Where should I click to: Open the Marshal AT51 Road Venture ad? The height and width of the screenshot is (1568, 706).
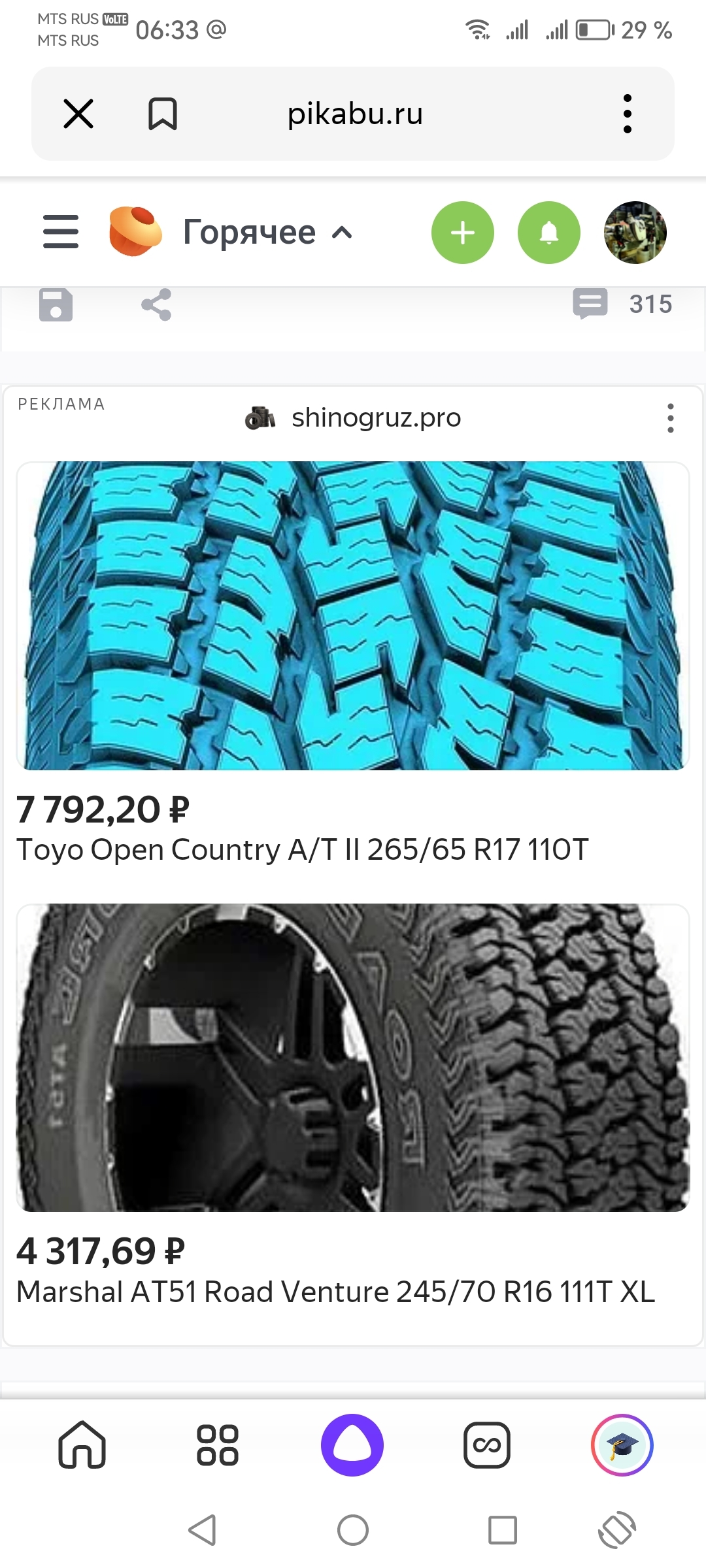(x=353, y=1057)
